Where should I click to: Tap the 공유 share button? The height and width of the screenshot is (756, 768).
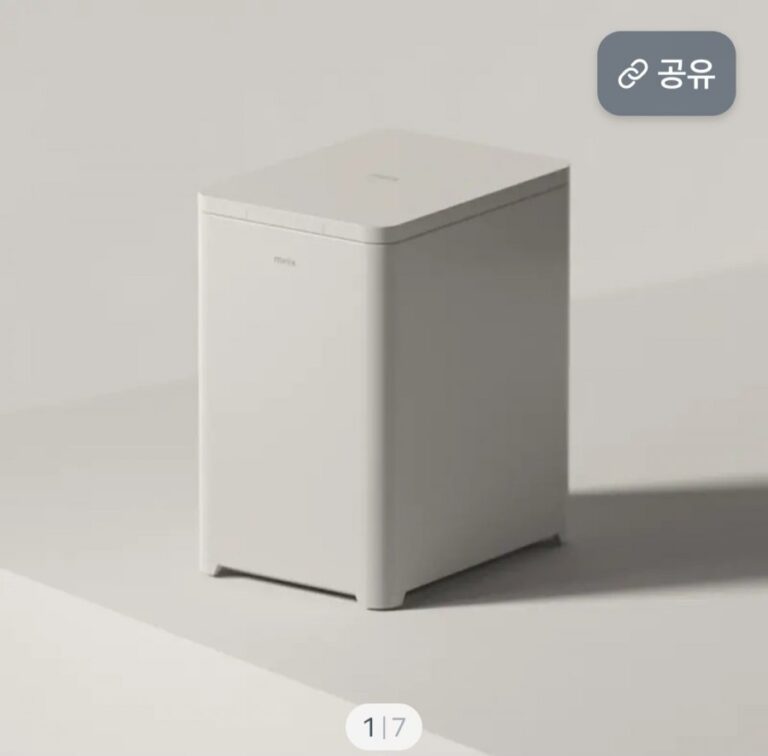pos(666,73)
